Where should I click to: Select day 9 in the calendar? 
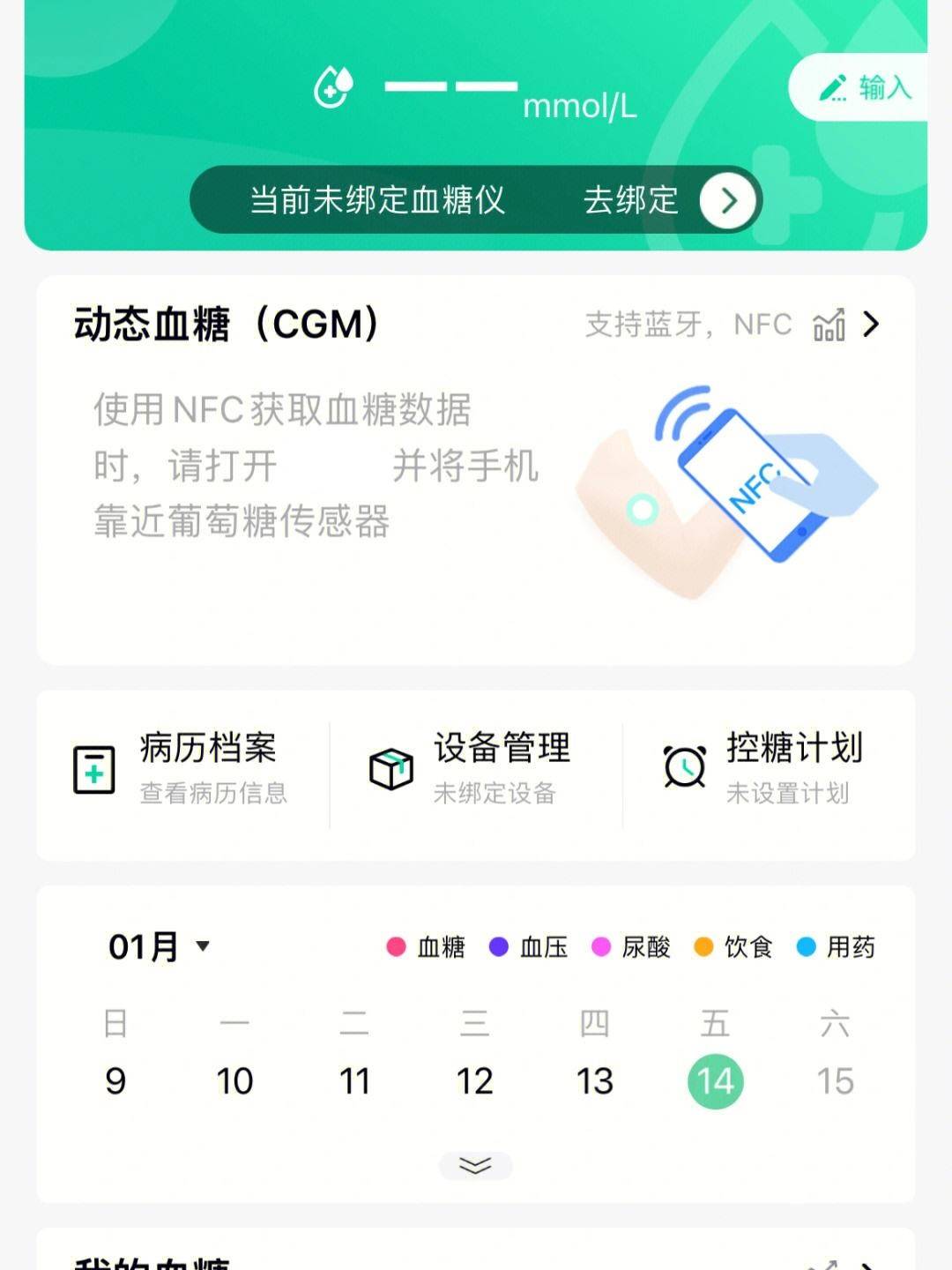coord(115,1081)
